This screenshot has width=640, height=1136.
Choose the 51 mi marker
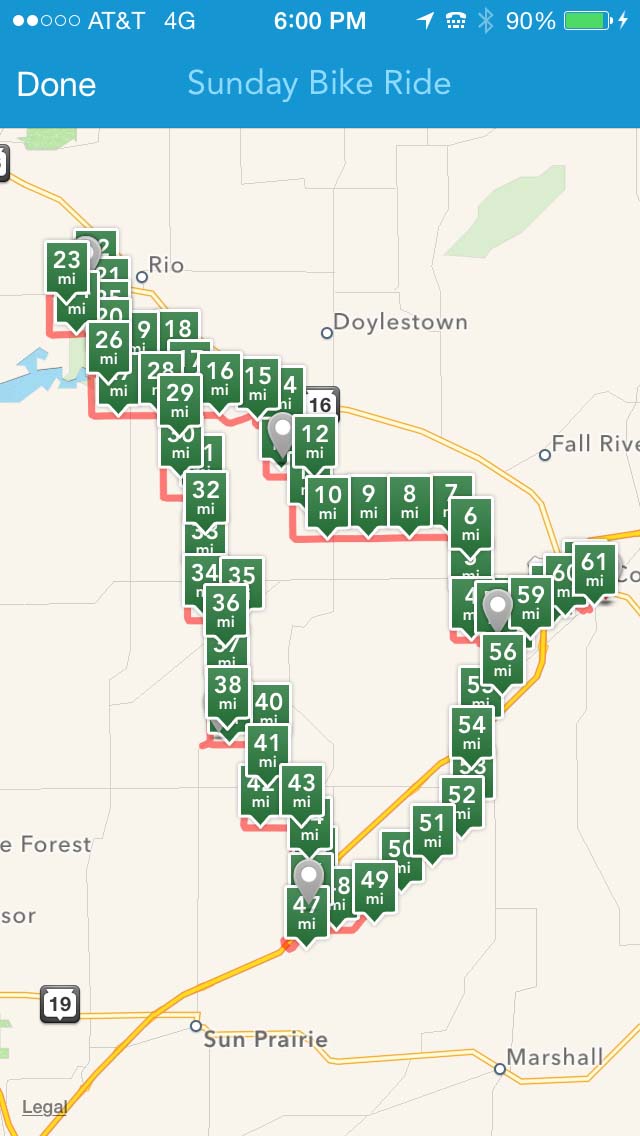432,830
